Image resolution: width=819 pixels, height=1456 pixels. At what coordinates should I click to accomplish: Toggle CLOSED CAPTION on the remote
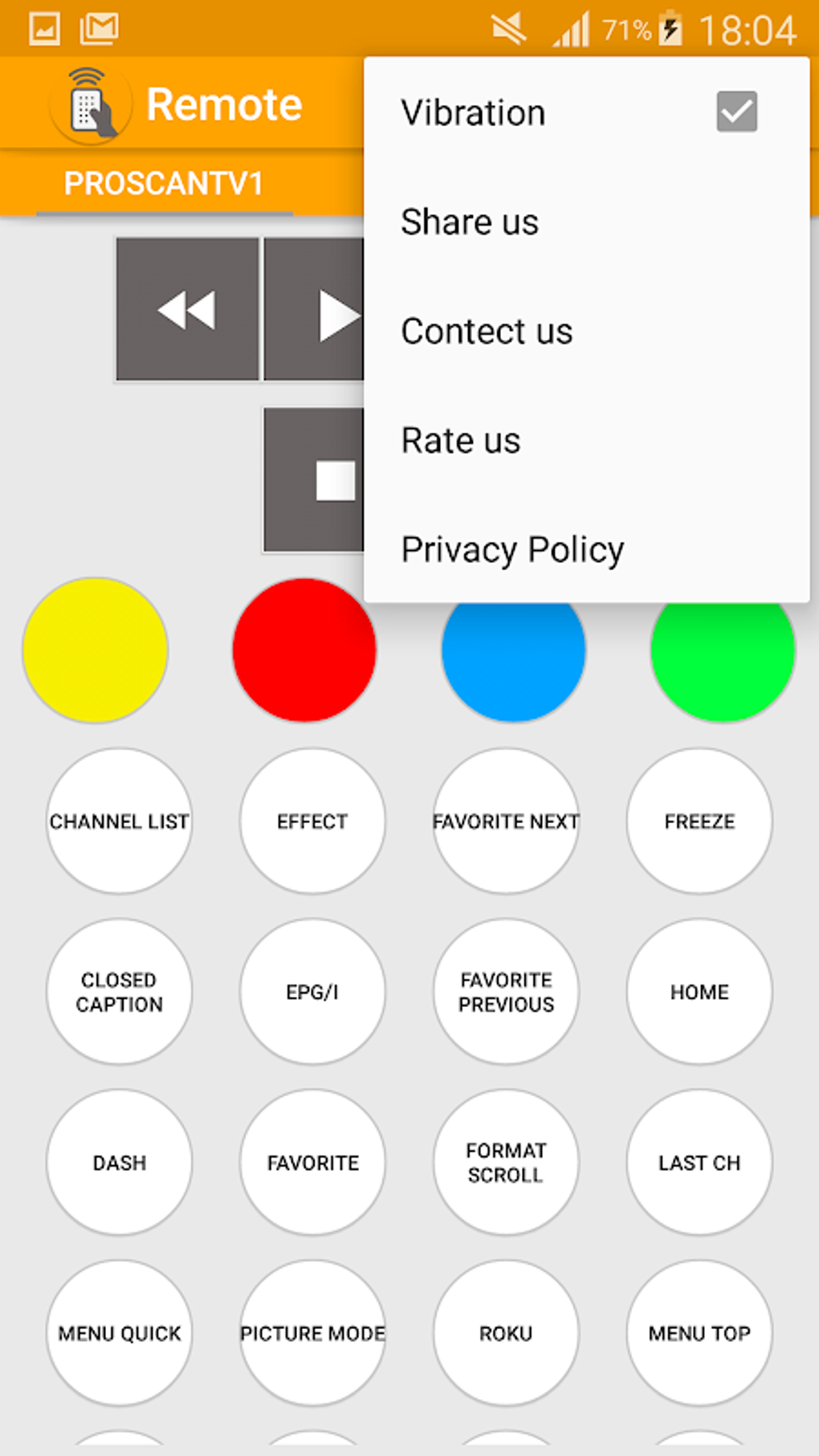coord(118,992)
